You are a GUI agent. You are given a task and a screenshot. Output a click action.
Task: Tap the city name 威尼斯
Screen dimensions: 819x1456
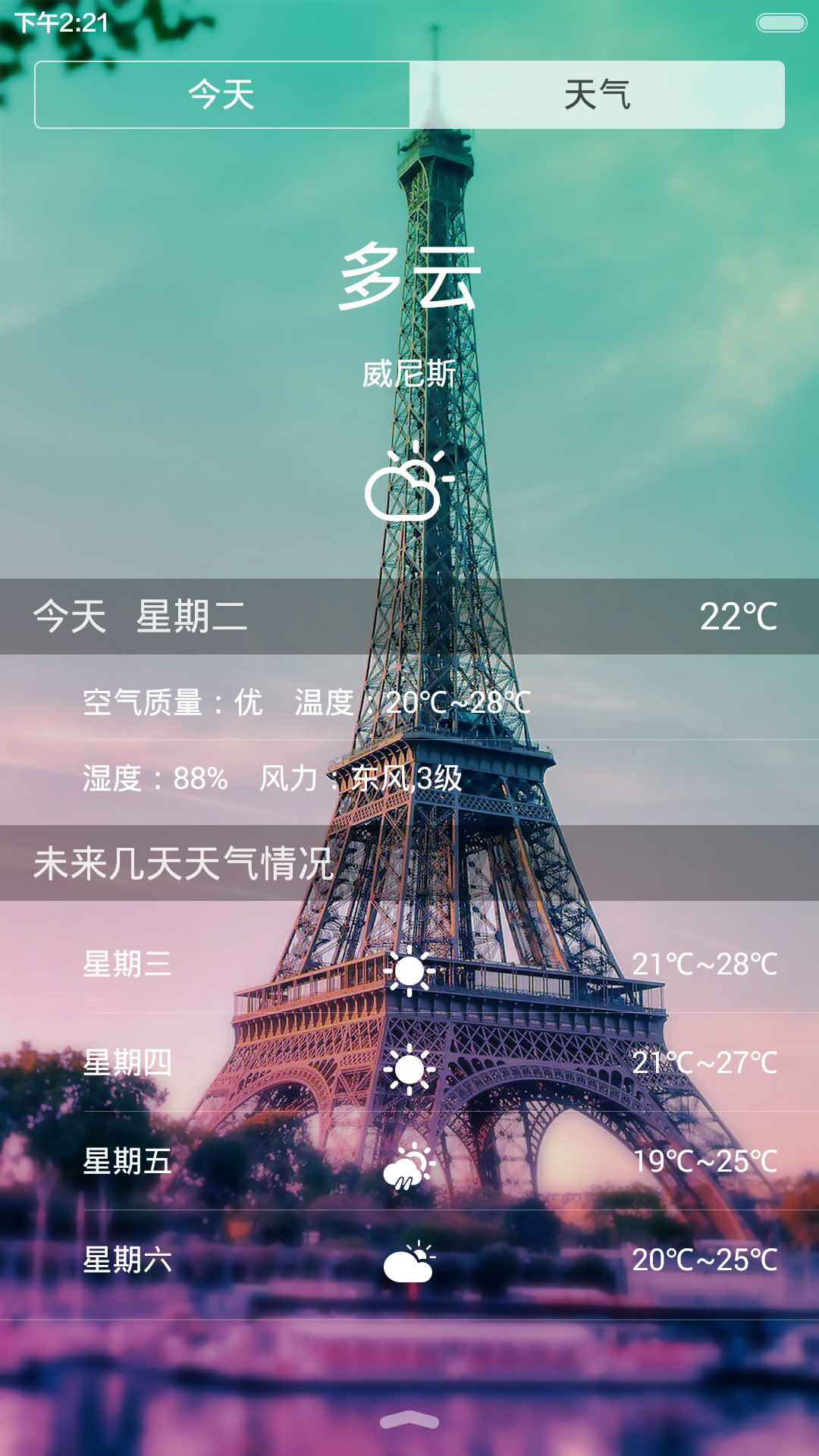(x=409, y=374)
